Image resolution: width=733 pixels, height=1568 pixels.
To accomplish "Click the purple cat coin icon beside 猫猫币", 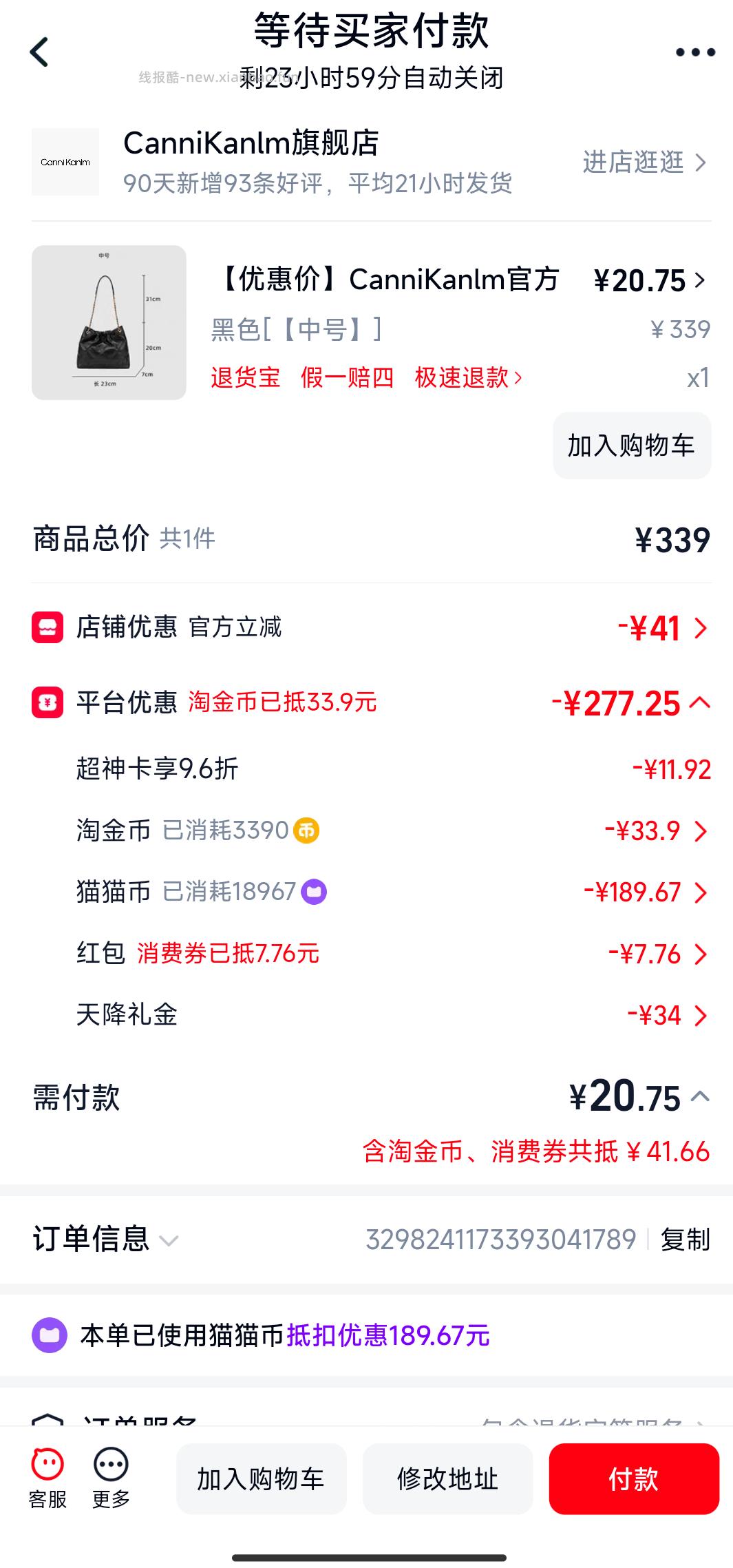I will [314, 892].
